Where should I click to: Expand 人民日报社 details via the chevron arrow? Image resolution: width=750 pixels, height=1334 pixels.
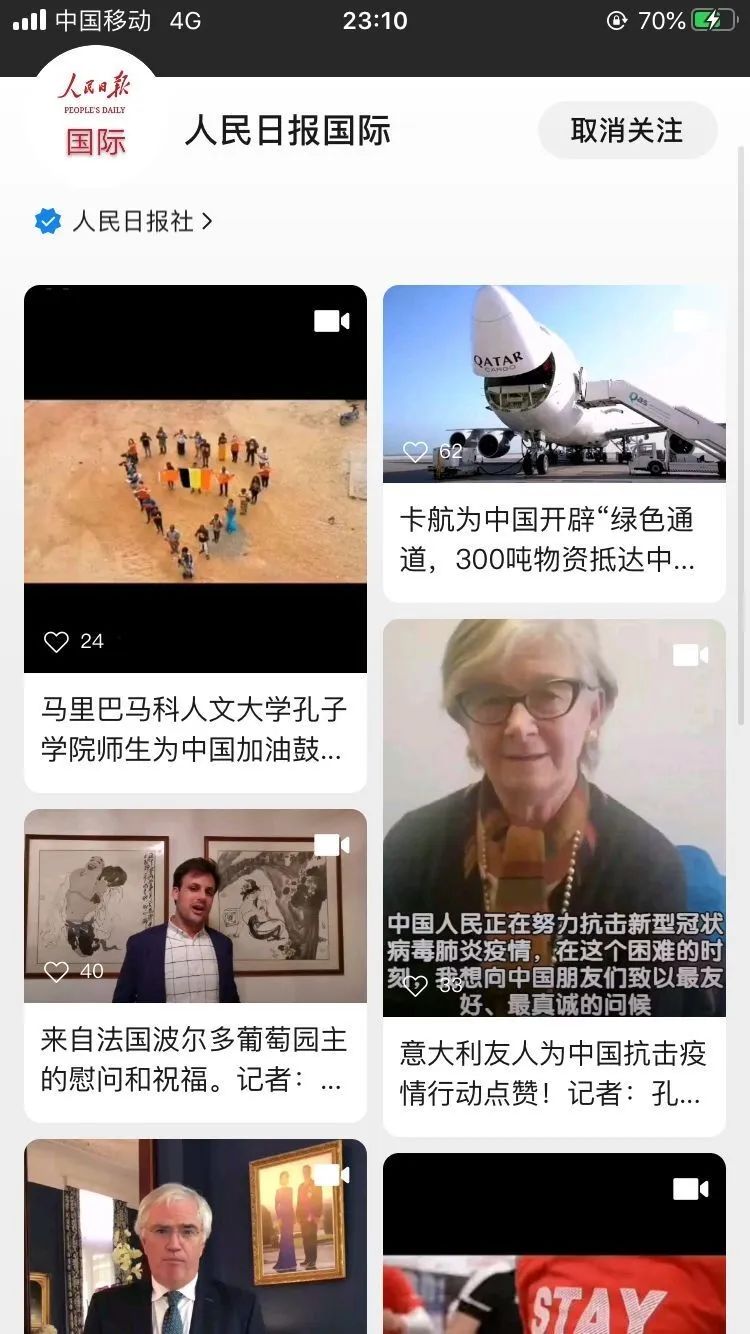207,222
